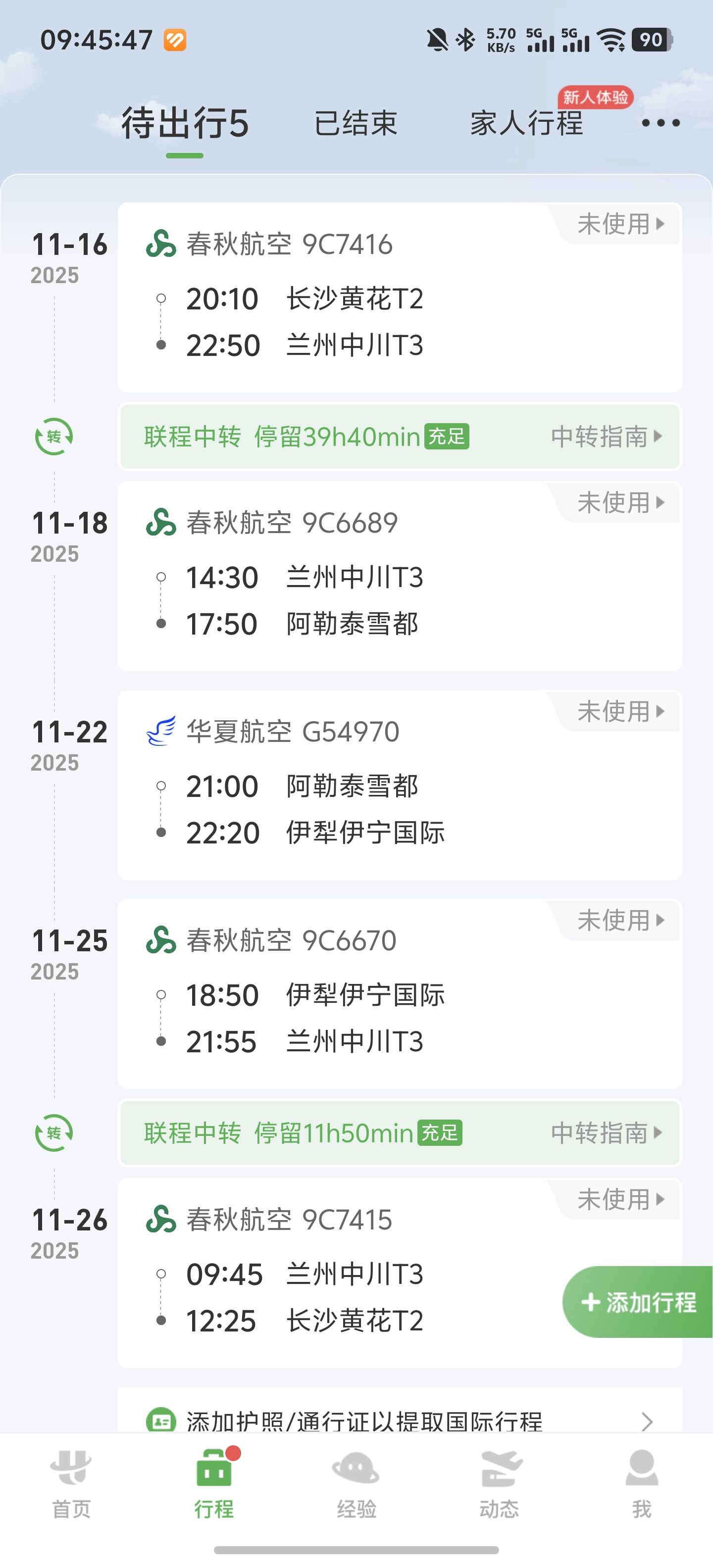Select the 待出行 tab
Image resolution: width=713 pixels, height=1568 pixels.
click(185, 124)
